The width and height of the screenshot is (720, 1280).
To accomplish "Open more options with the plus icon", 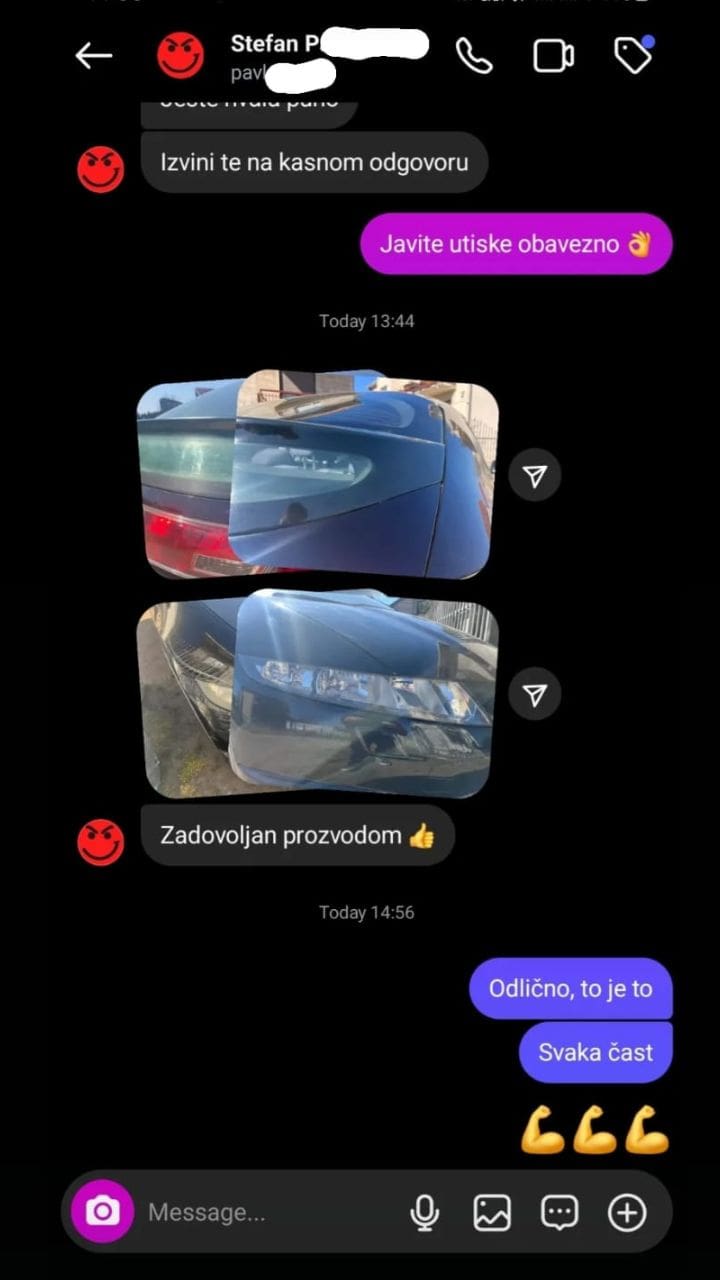I will pyautogui.click(x=627, y=1212).
